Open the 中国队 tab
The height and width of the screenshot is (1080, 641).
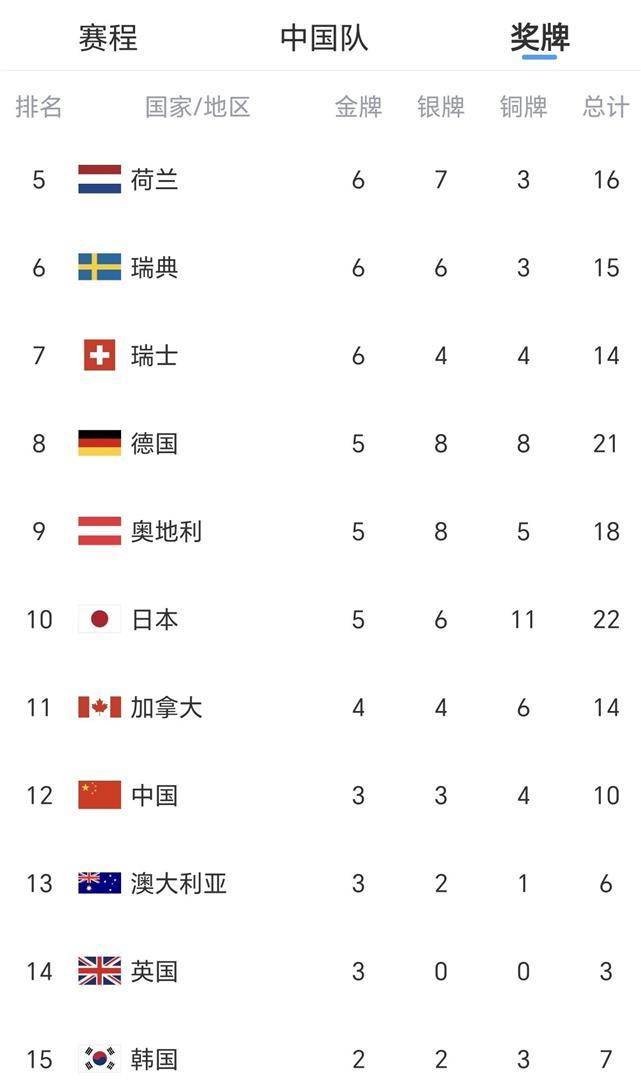324,38
